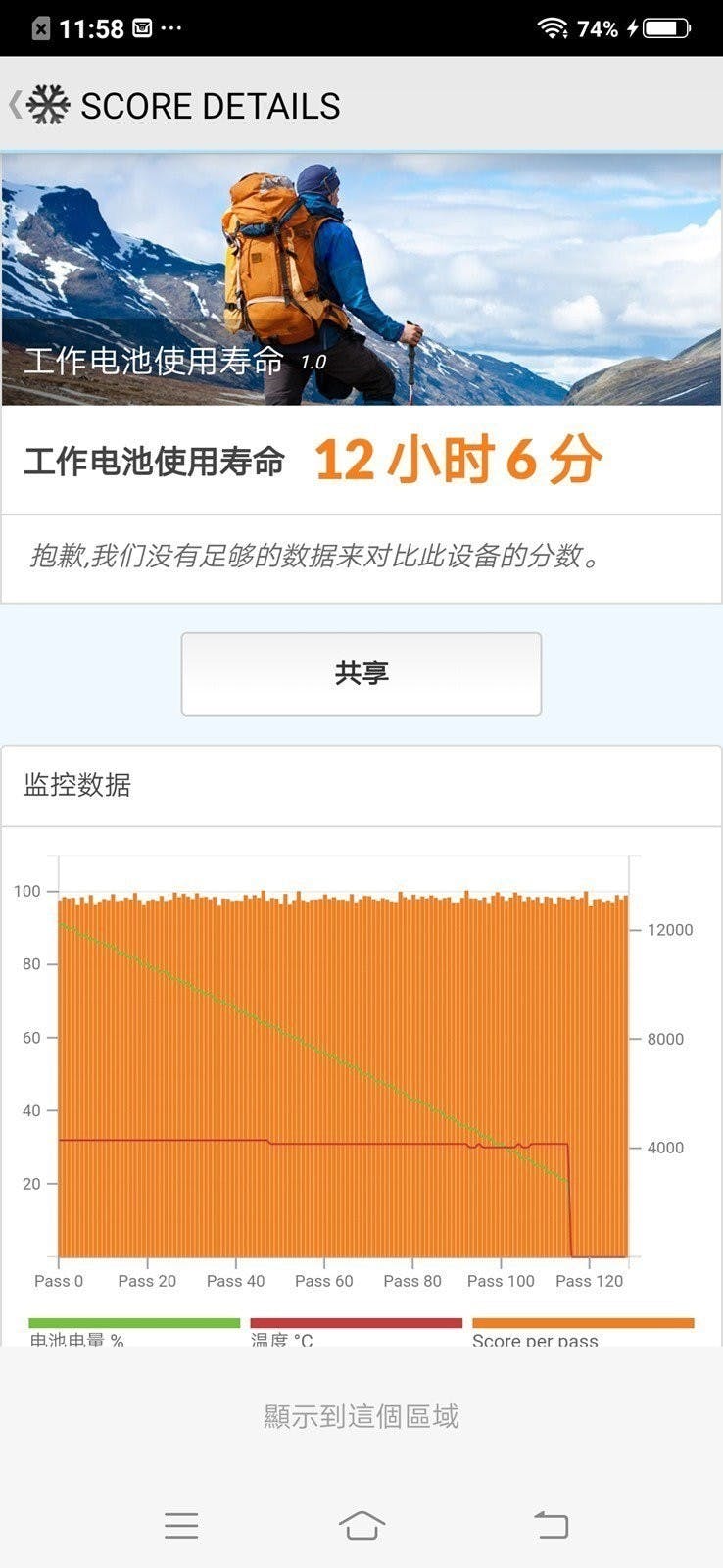
Task: Tap the 共享 share button
Action: [361, 673]
